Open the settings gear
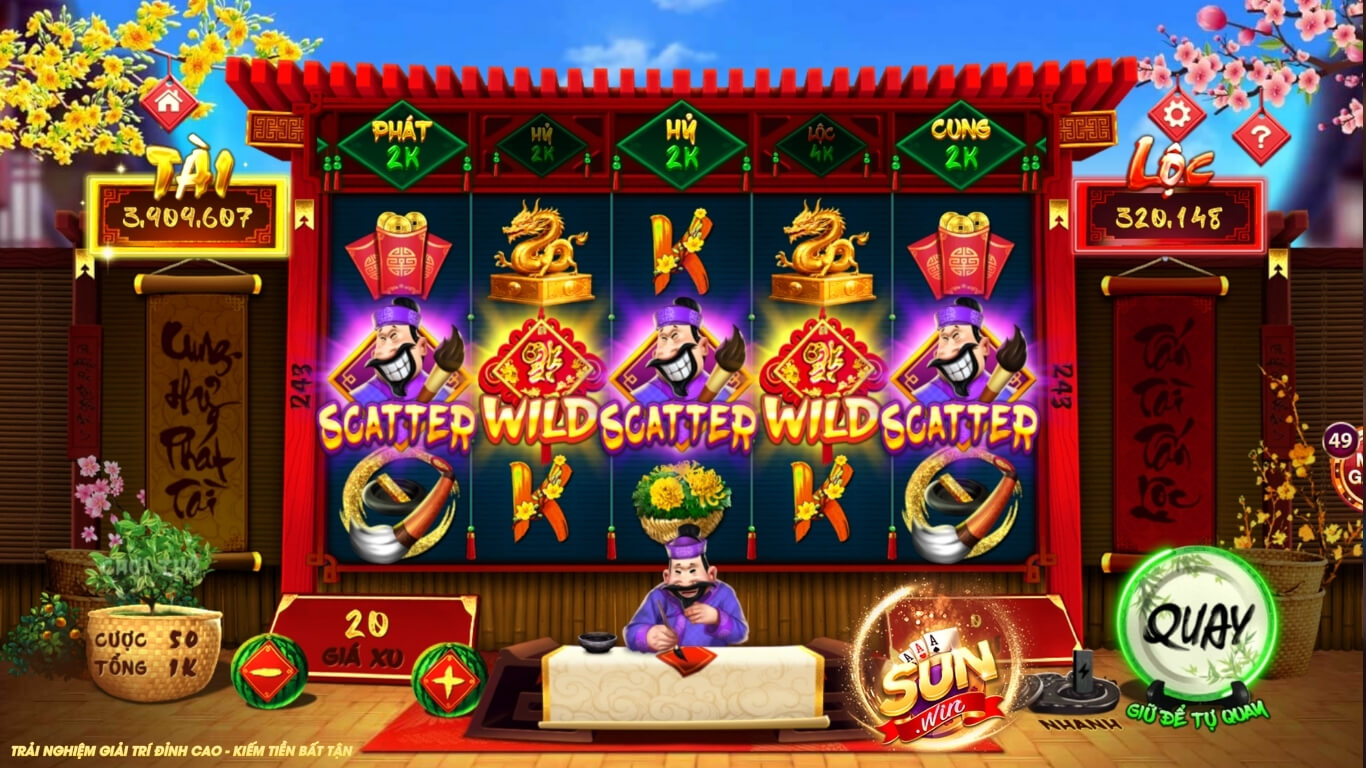 (x=1176, y=113)
